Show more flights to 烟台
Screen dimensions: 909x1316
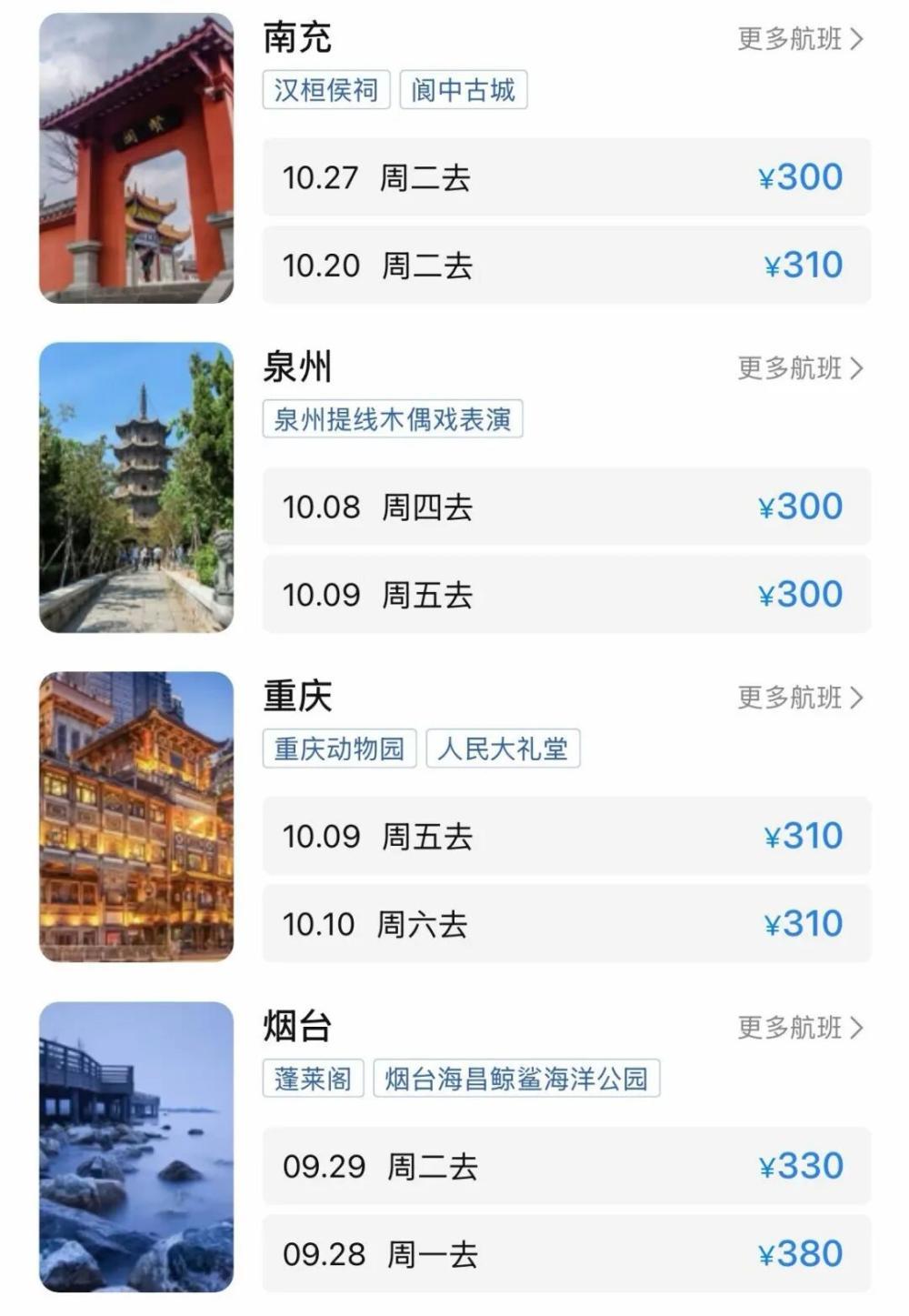800,1028
